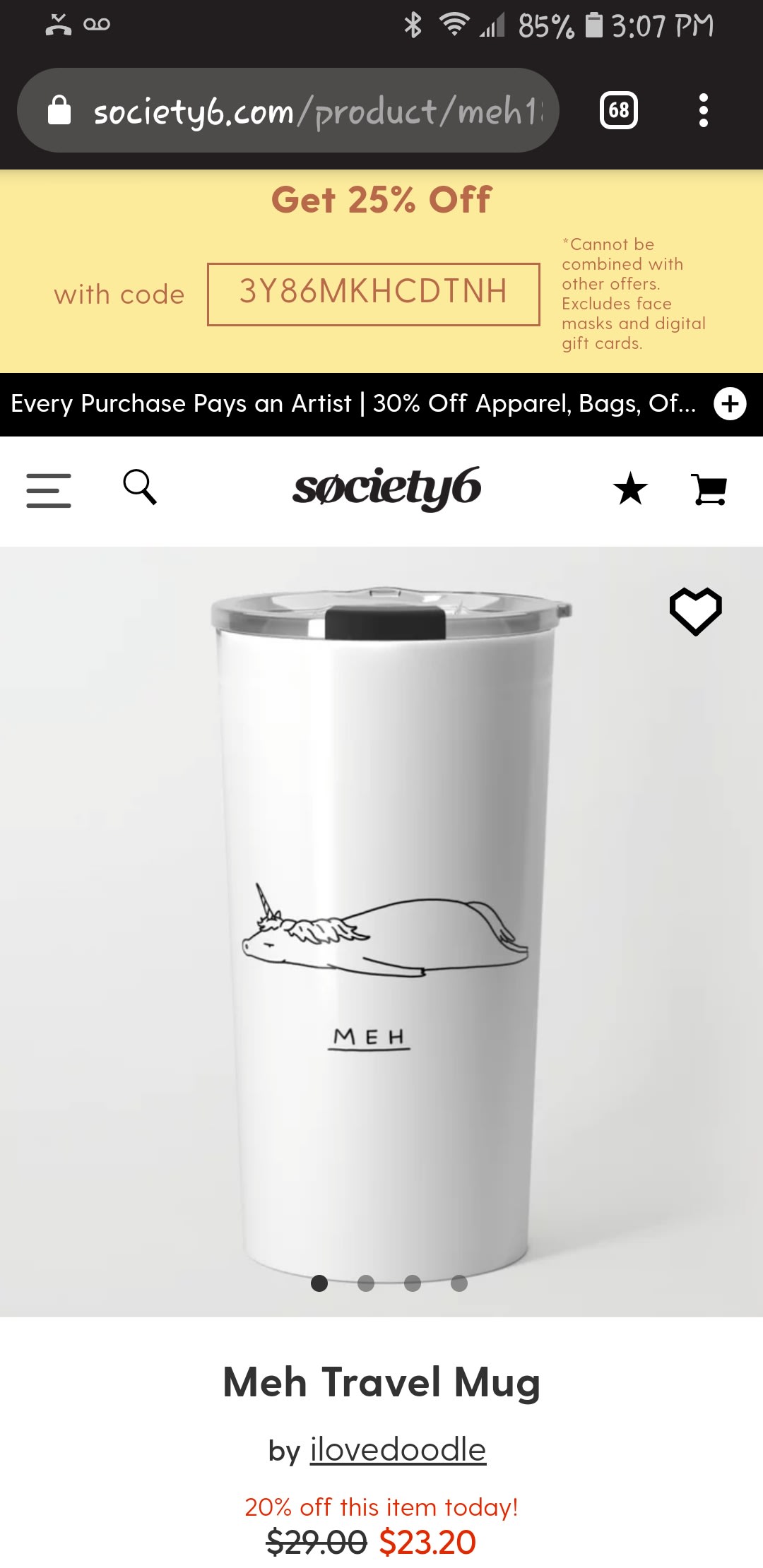Open artist ilovedoodle's page

point(398,1450)
